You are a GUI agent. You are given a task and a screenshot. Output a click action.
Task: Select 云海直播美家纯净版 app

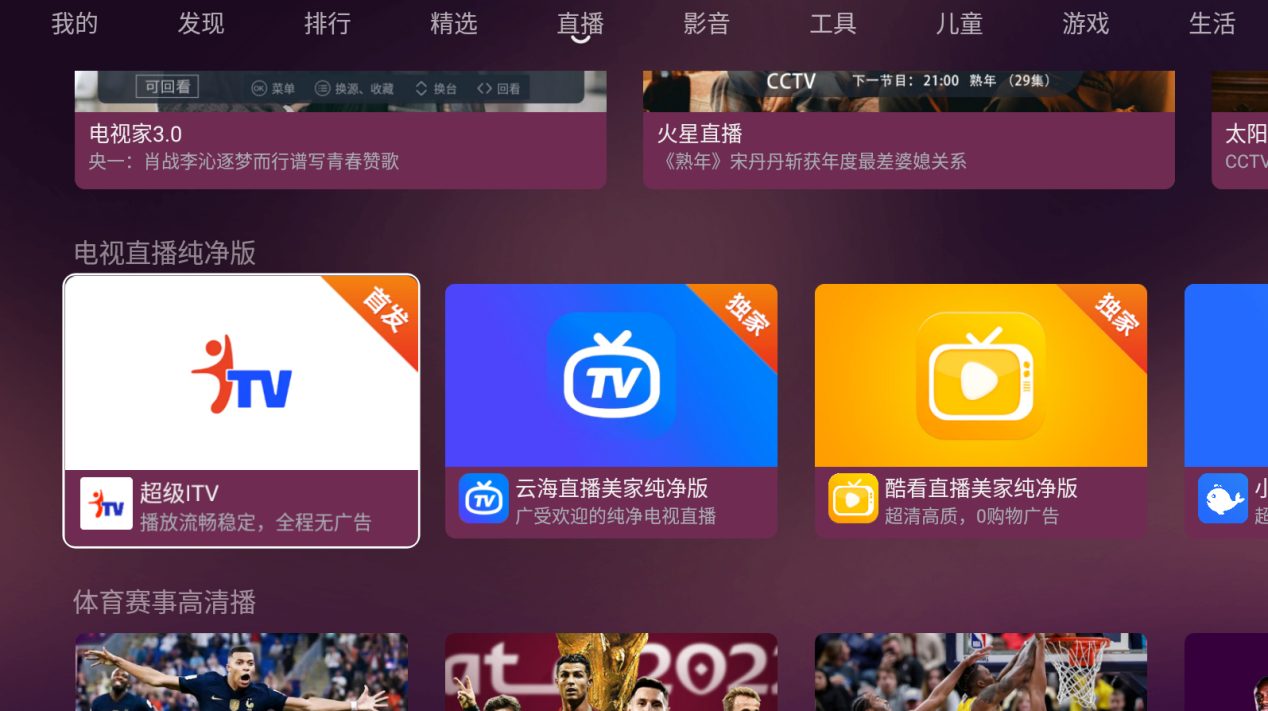tap(611, 410)
